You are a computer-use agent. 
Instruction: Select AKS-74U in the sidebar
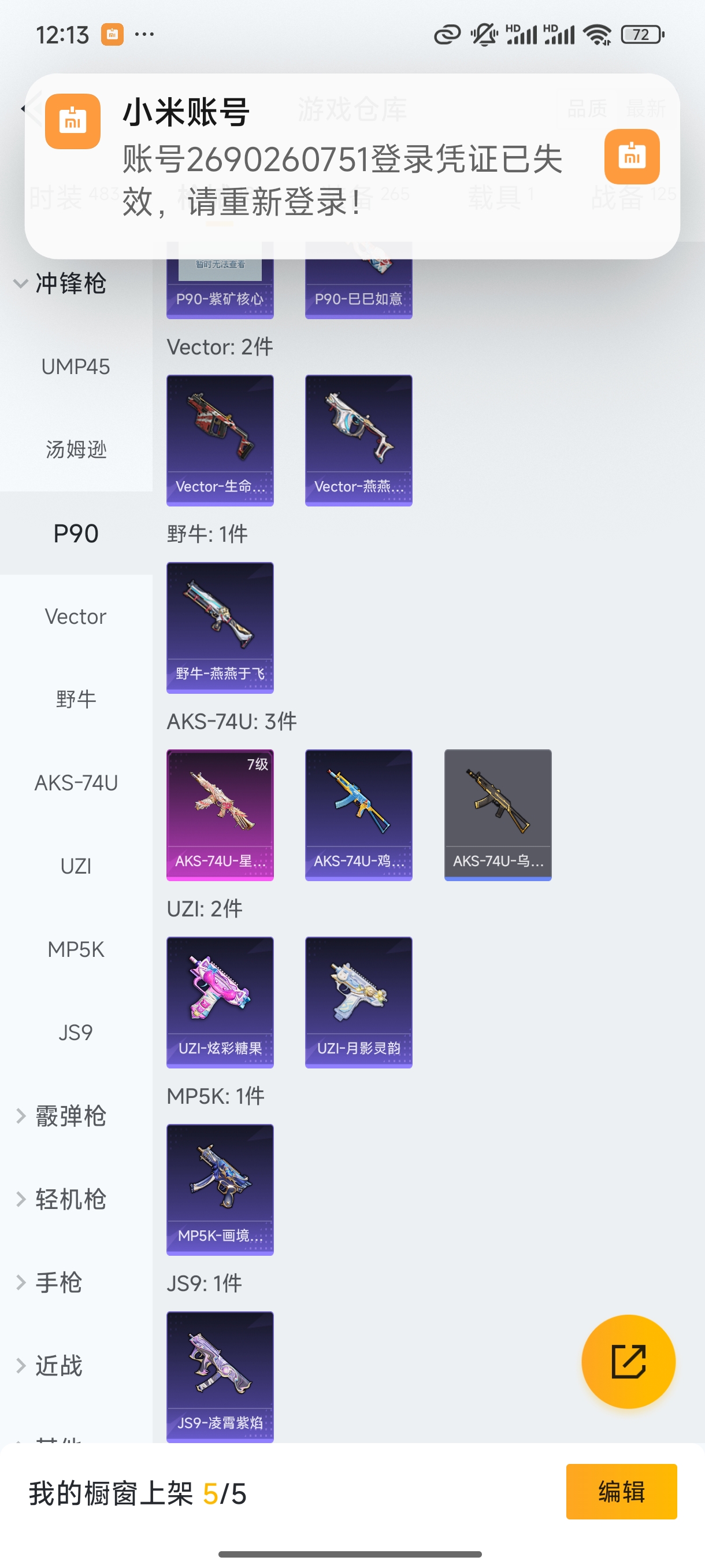click(x=76, y=783)
